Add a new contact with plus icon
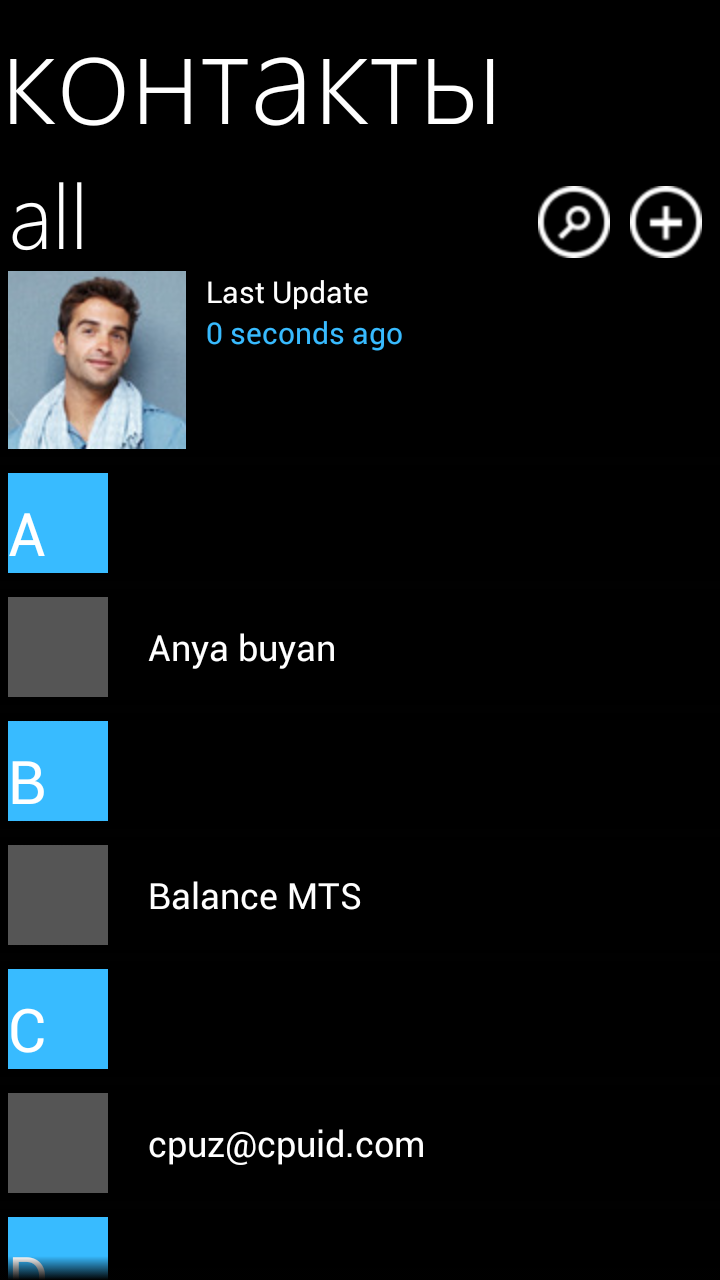This screenshot has width=720, height=1280. [666, 222]
